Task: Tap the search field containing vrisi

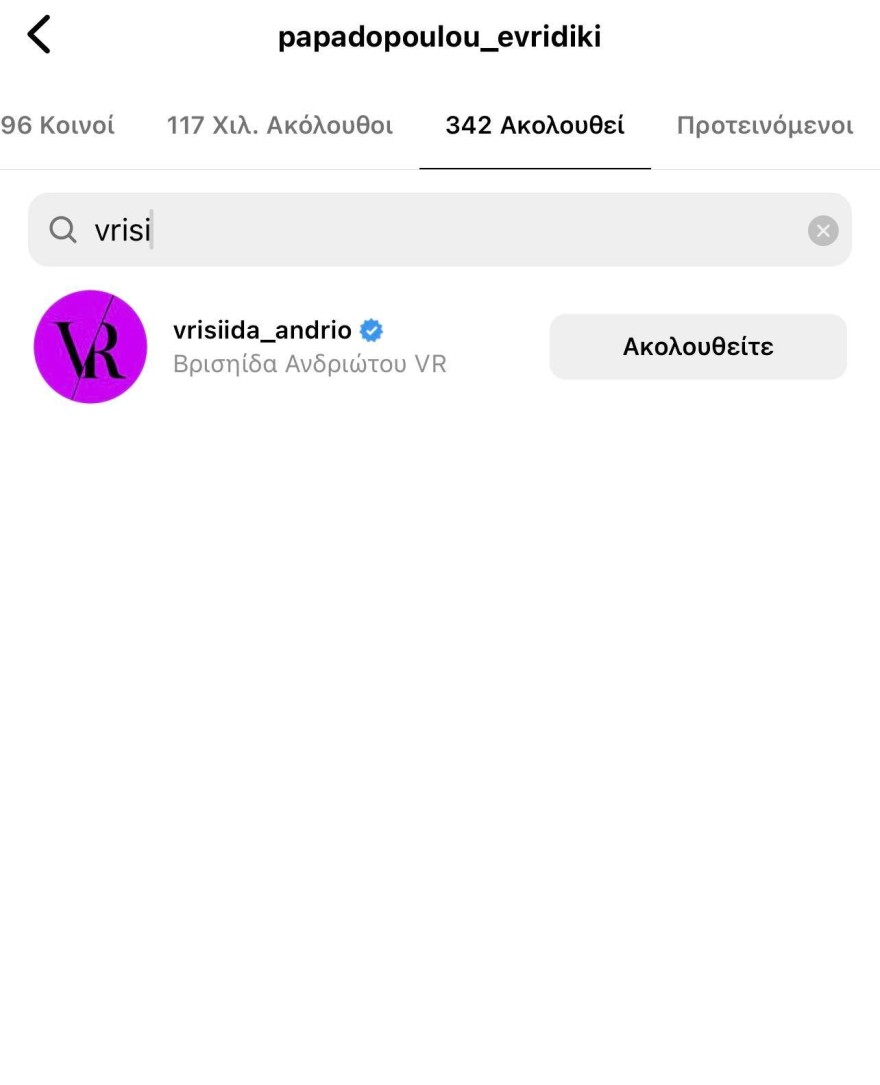Action: click(430, 231)
